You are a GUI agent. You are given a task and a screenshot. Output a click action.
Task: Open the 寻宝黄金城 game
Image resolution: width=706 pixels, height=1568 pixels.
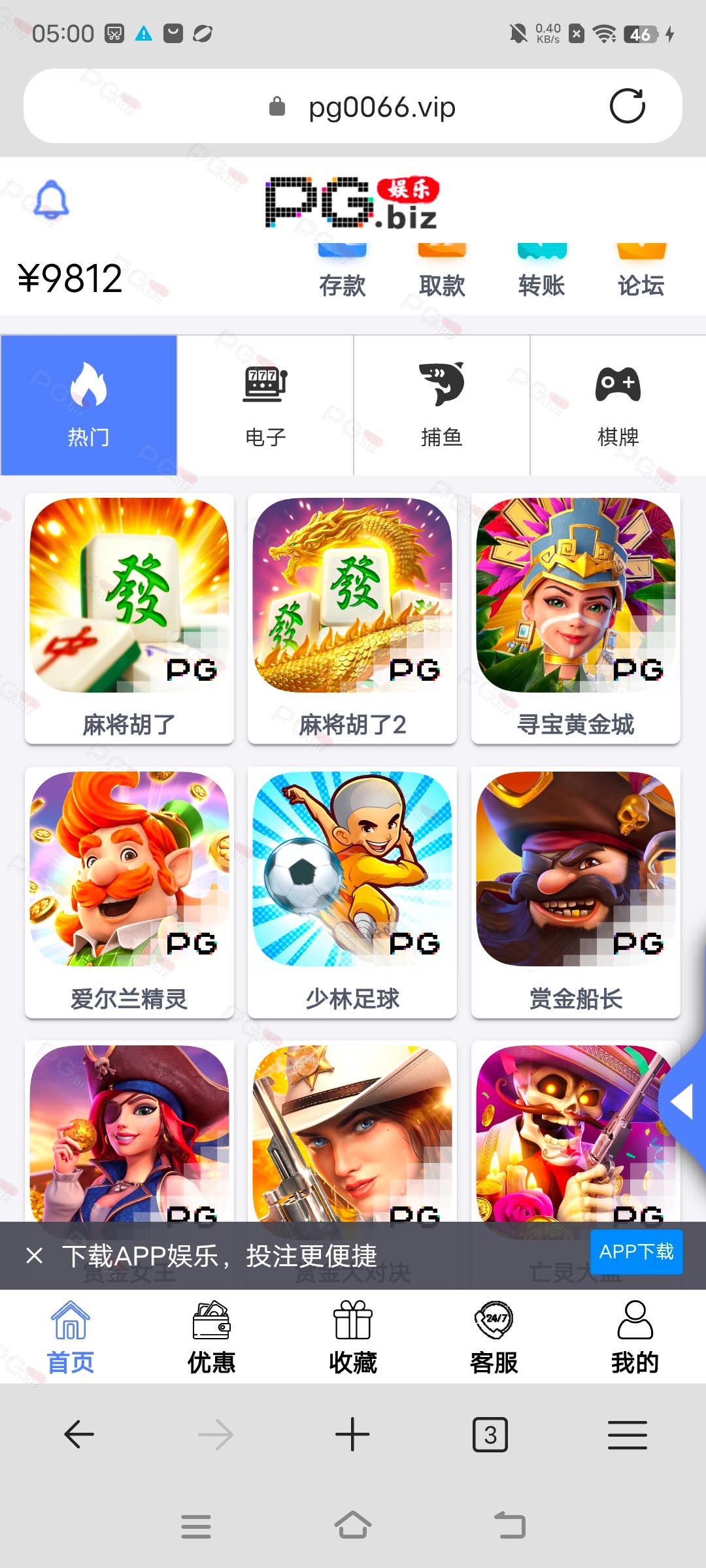[x=576, y=618]
